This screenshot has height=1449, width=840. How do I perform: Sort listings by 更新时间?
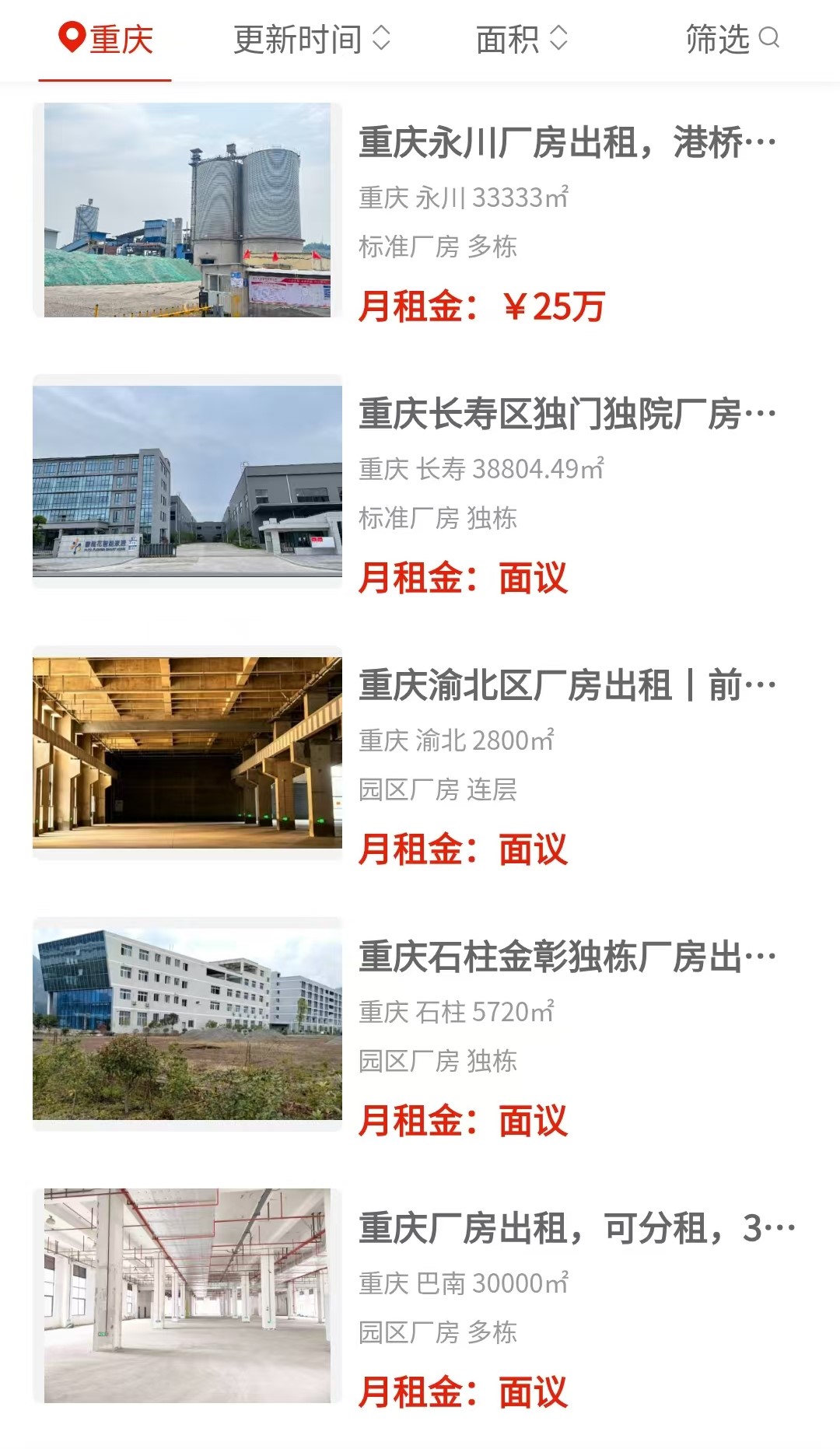pos(312,39)
